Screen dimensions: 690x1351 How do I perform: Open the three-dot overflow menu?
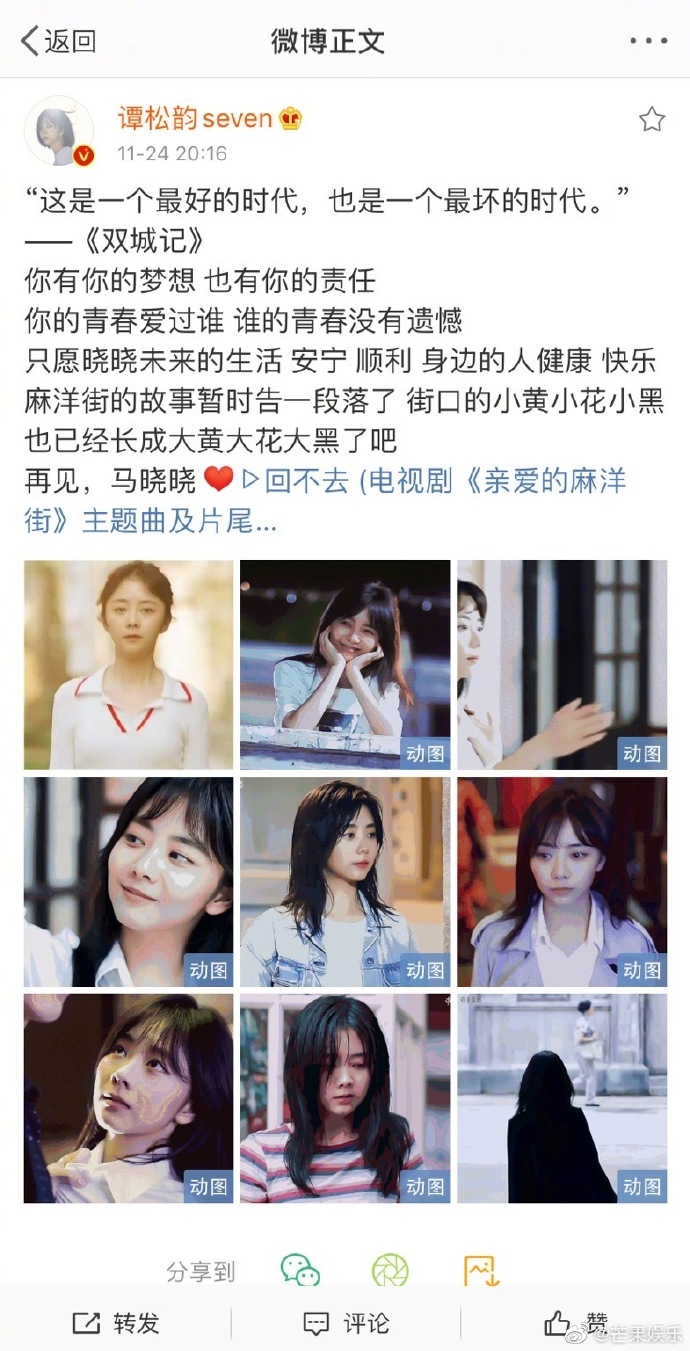point(648,41)
